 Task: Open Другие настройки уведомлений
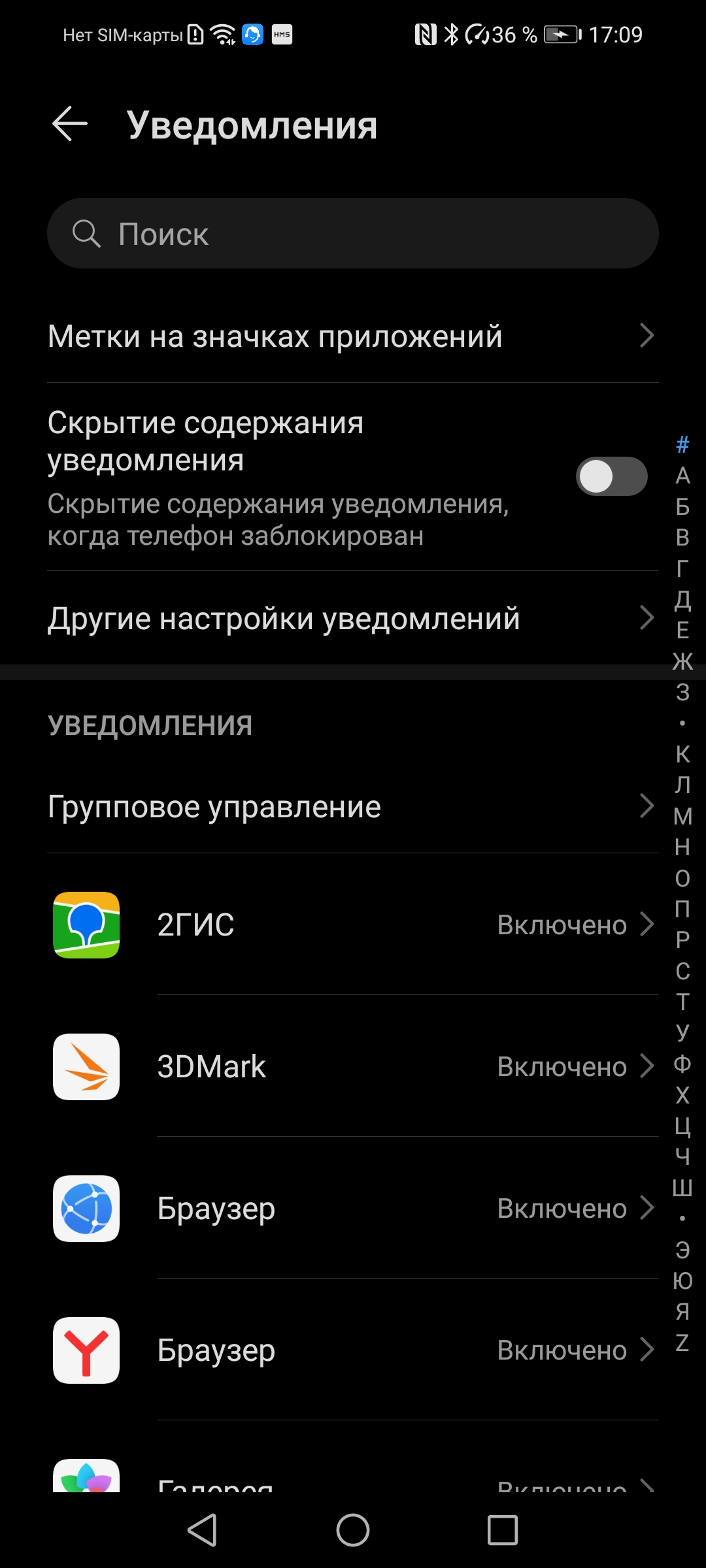pyautogui.click(x=353, y=618)
